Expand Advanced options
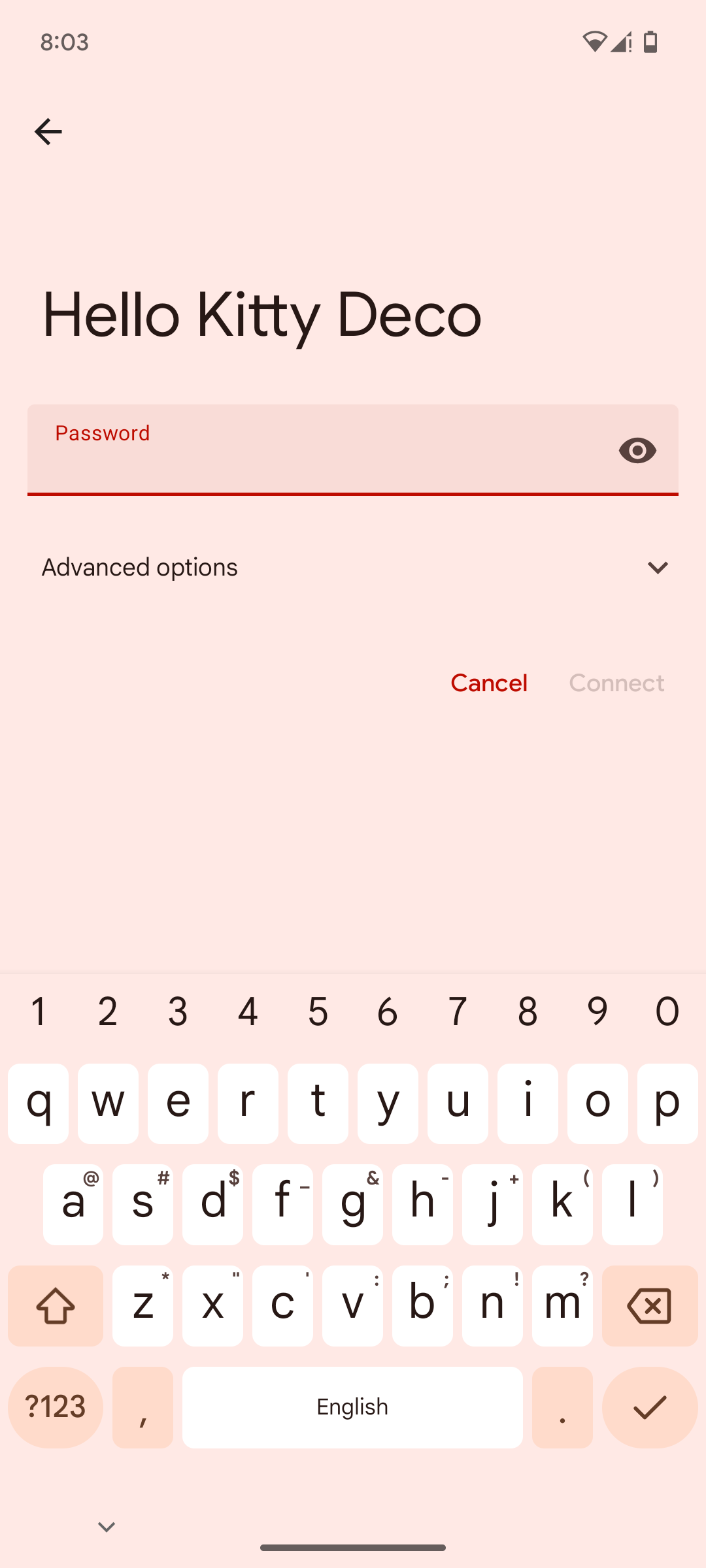Image resolution: width=706 pixels, height=1568 pixels. pyautogui.click(x=353, y=567)
